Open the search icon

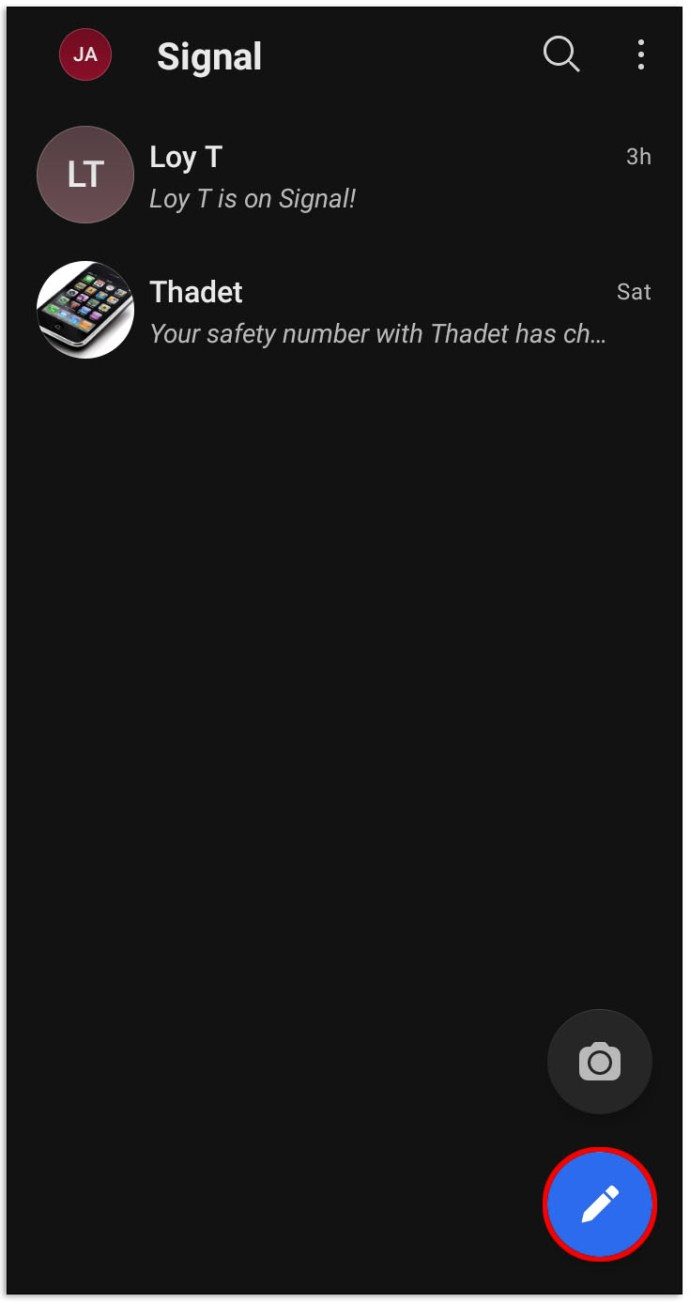point(561,55)
